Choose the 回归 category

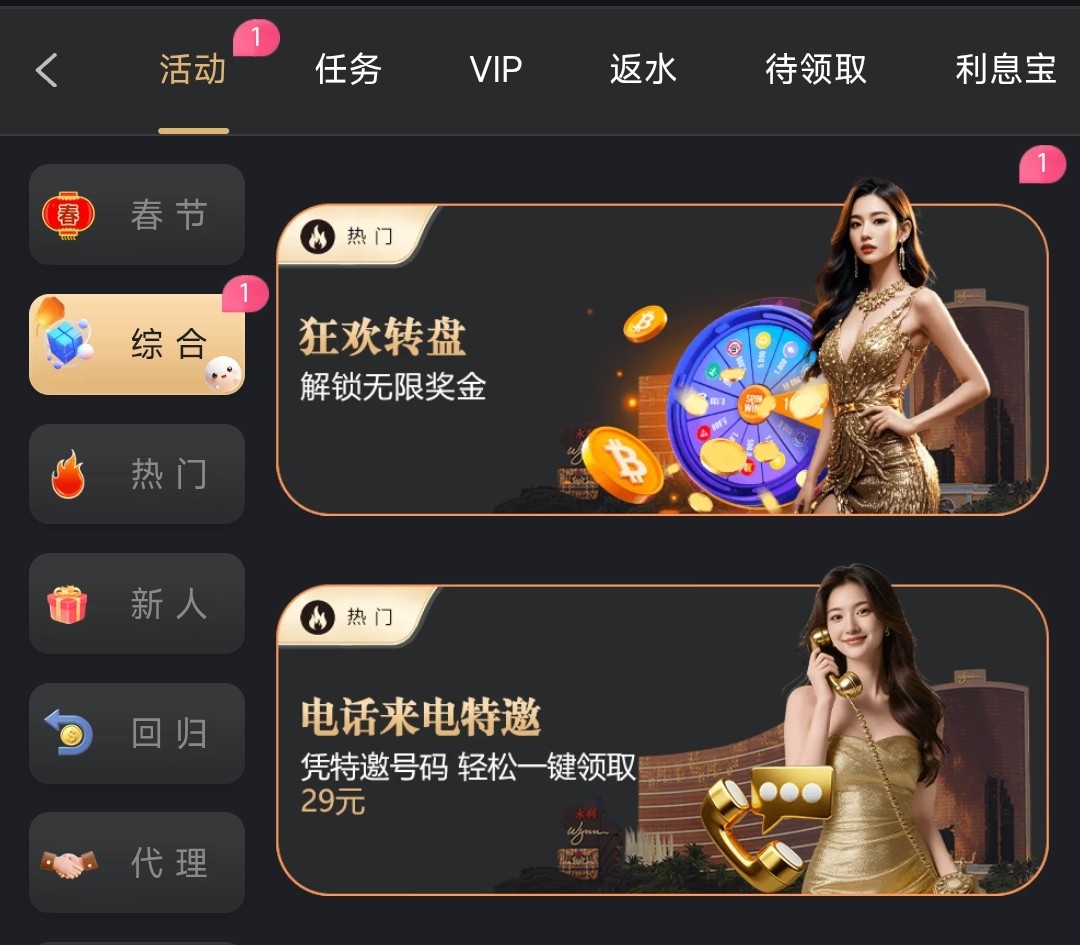click(137, 733)
